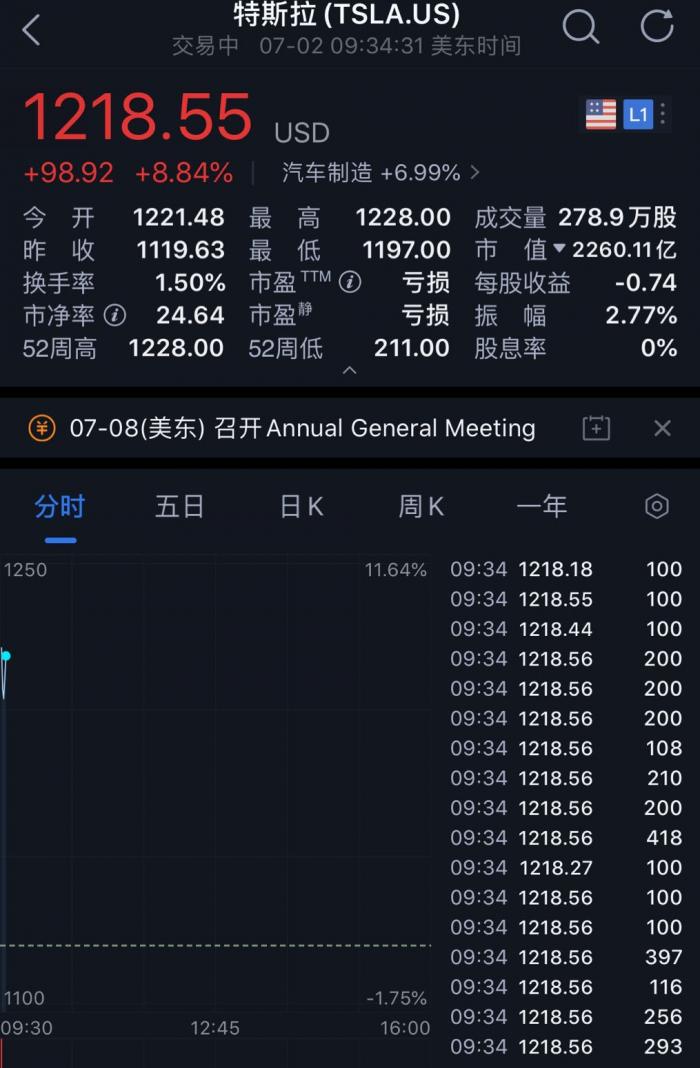Add the 07-08 meeting to calendar

[x=596, y=429]
